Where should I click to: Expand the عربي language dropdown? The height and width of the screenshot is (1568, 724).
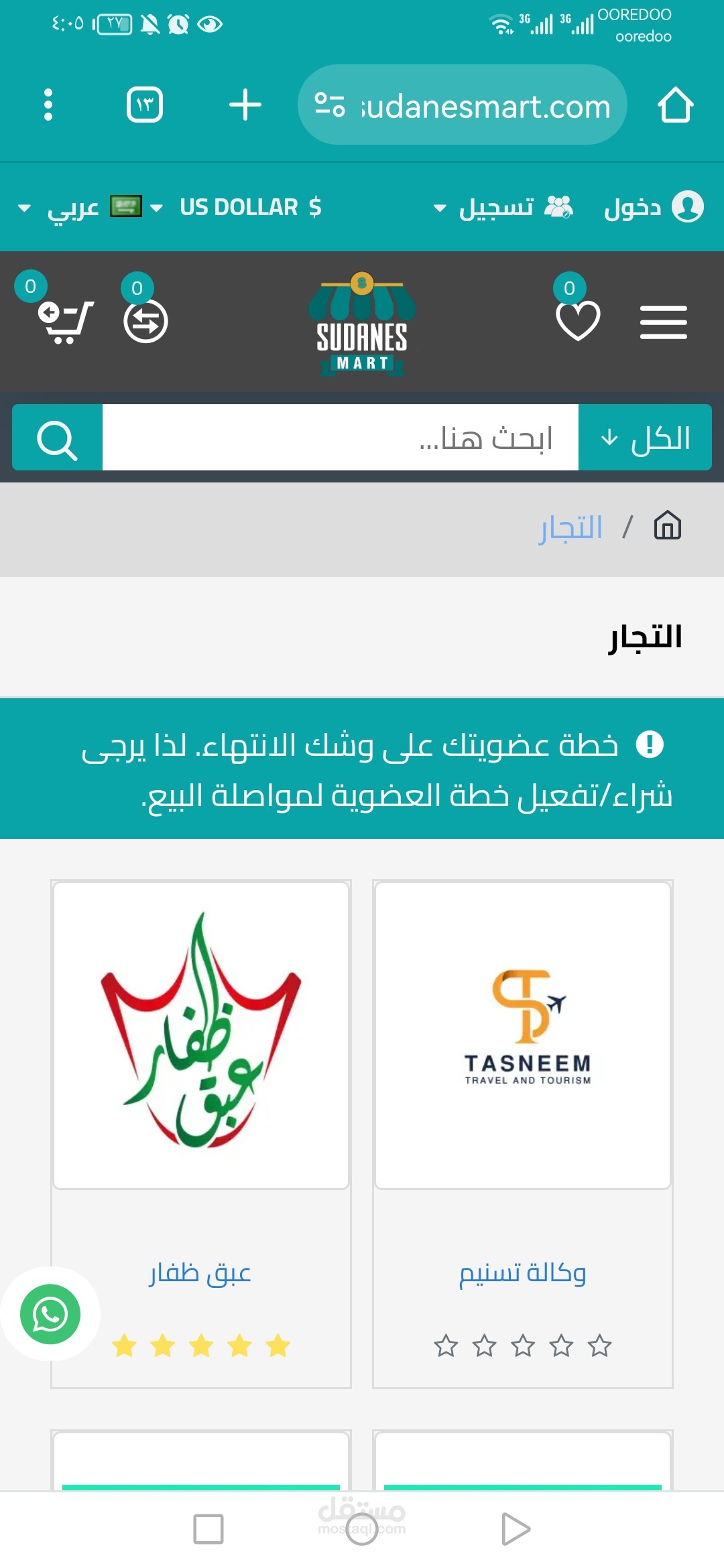click(x=60, y=208)
